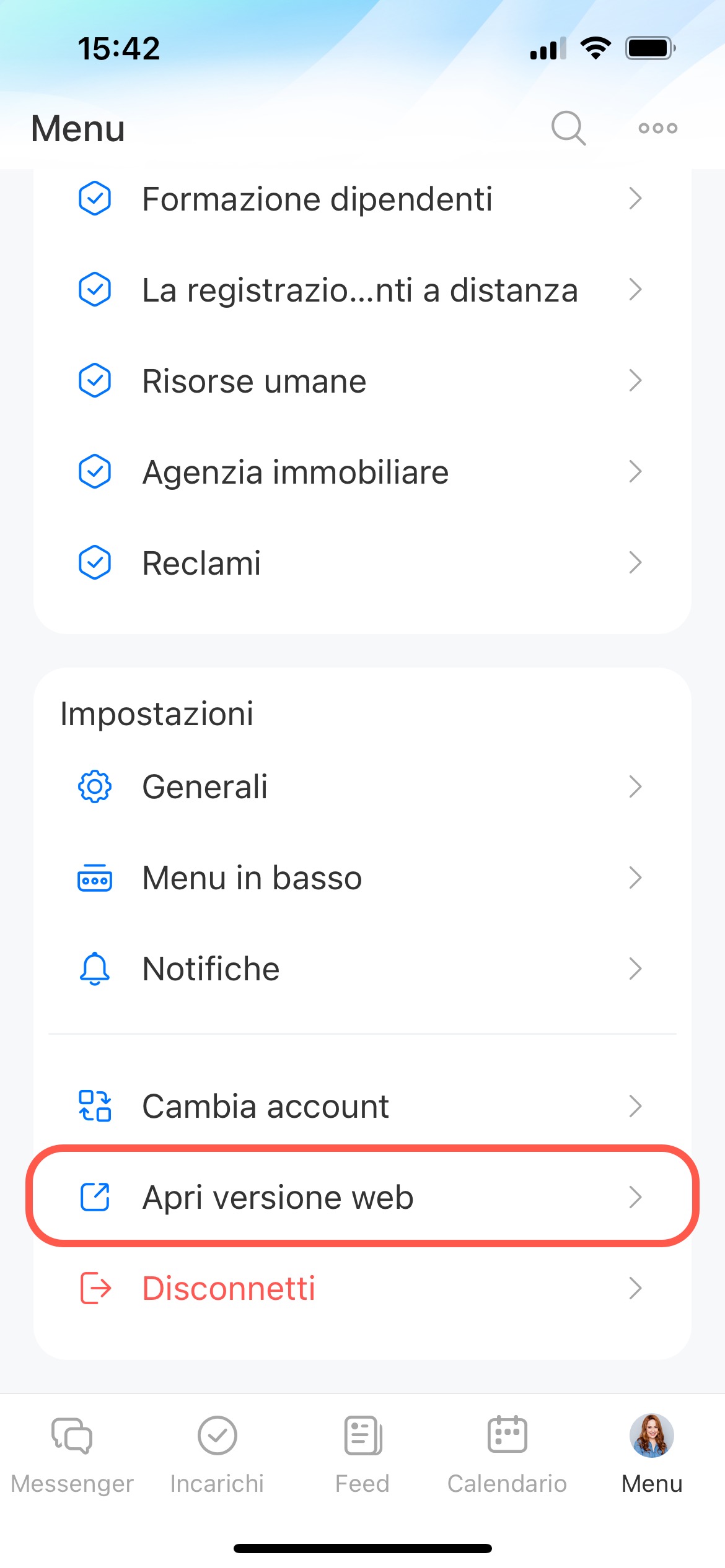The image size is (725, 1568).
Task: Open Agenzia immobiliare
Action: pyautogui.click(x=362, y=472)
